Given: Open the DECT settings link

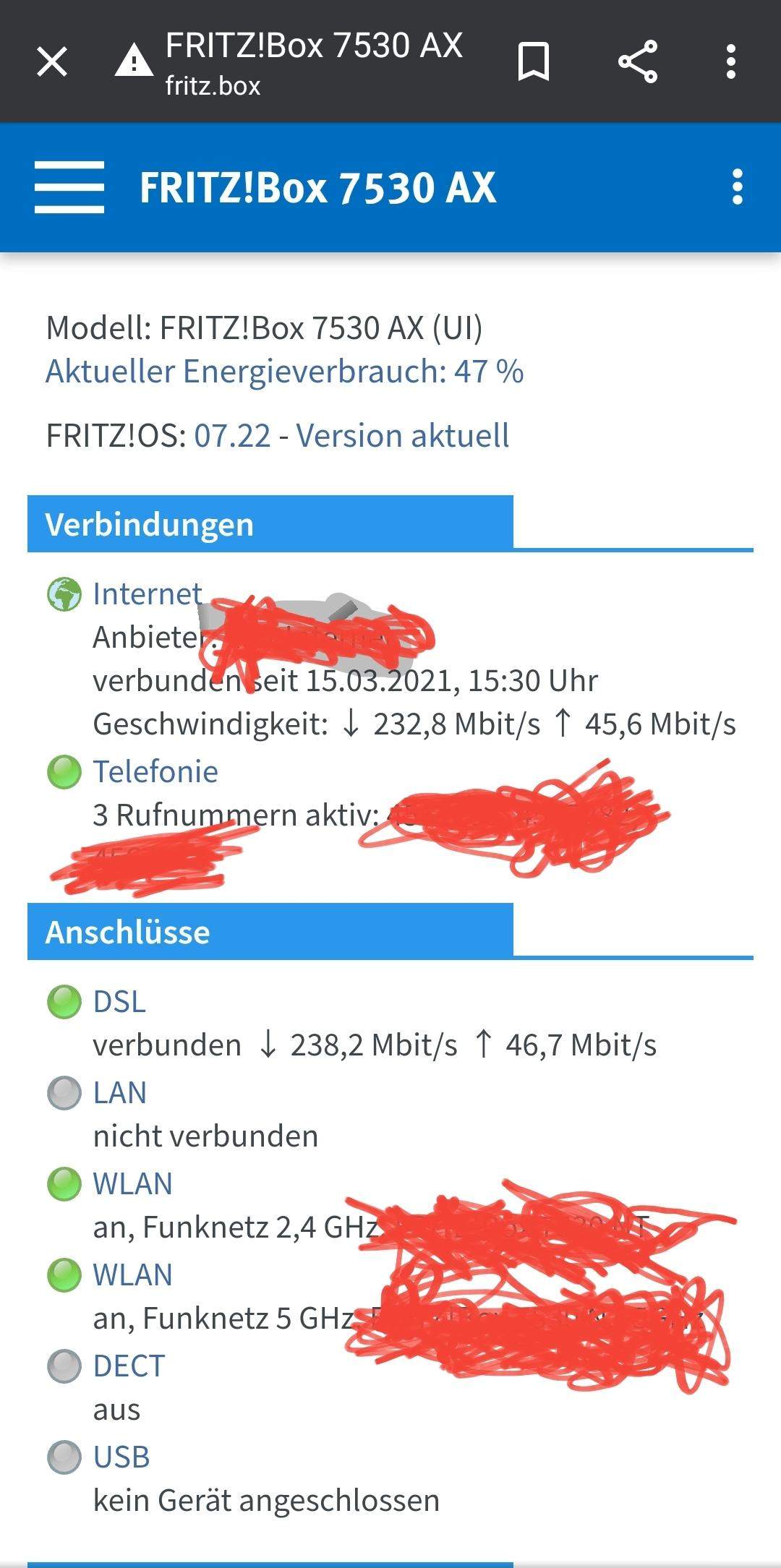Looking at the screenshot, I should (129, 1366).
